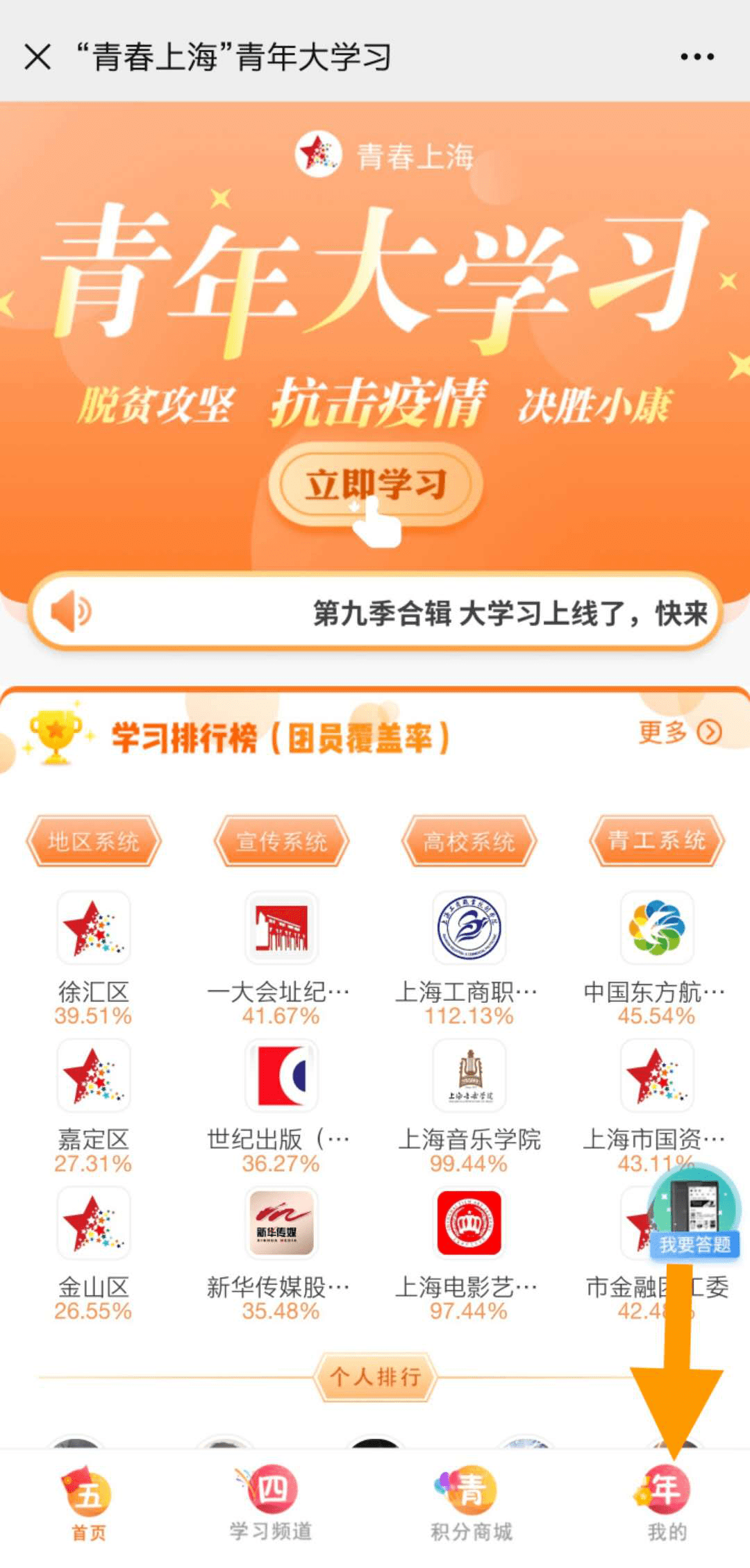The image size is (750, 1568).
Task: Select the 青工系统 category
Action: tap(656, 841)
